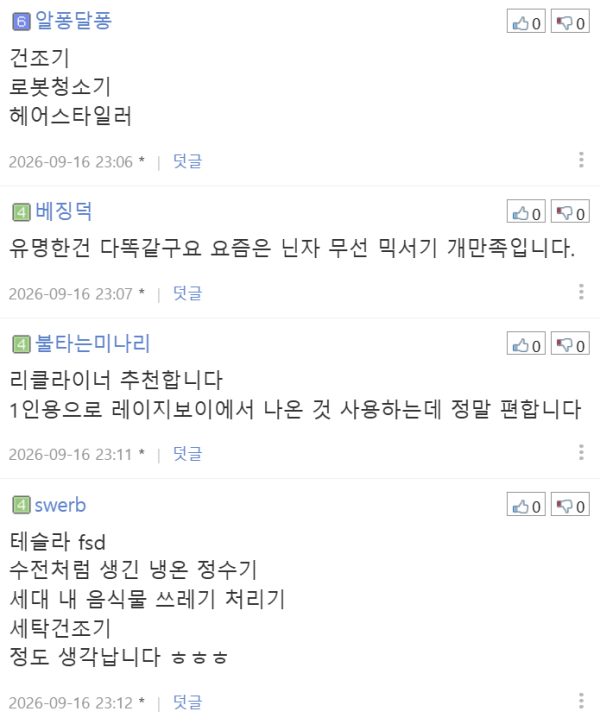600x724 pixels.
Task: Like 베징덕's comment
Action: point(526,211)
